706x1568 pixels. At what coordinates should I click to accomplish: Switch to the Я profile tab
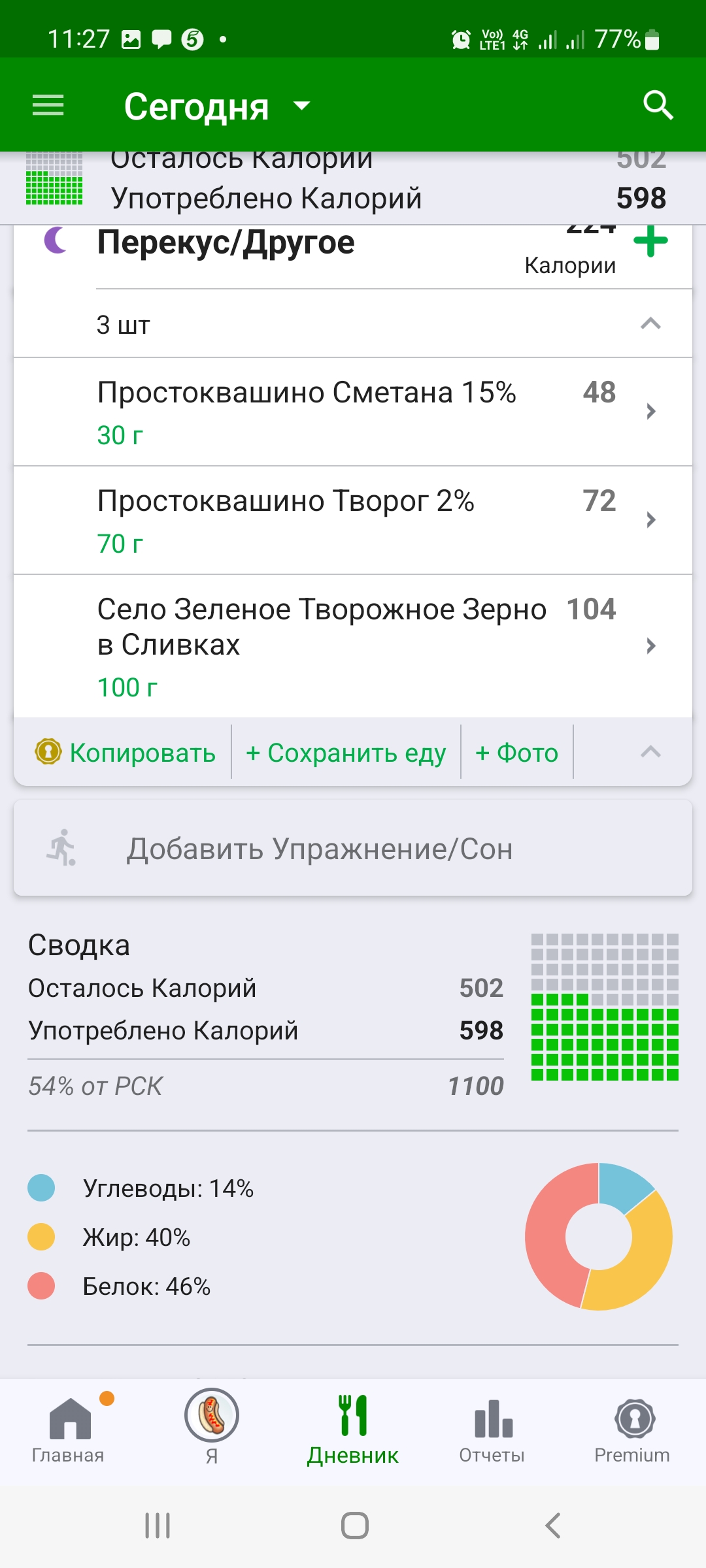(x=212, y=1429)
